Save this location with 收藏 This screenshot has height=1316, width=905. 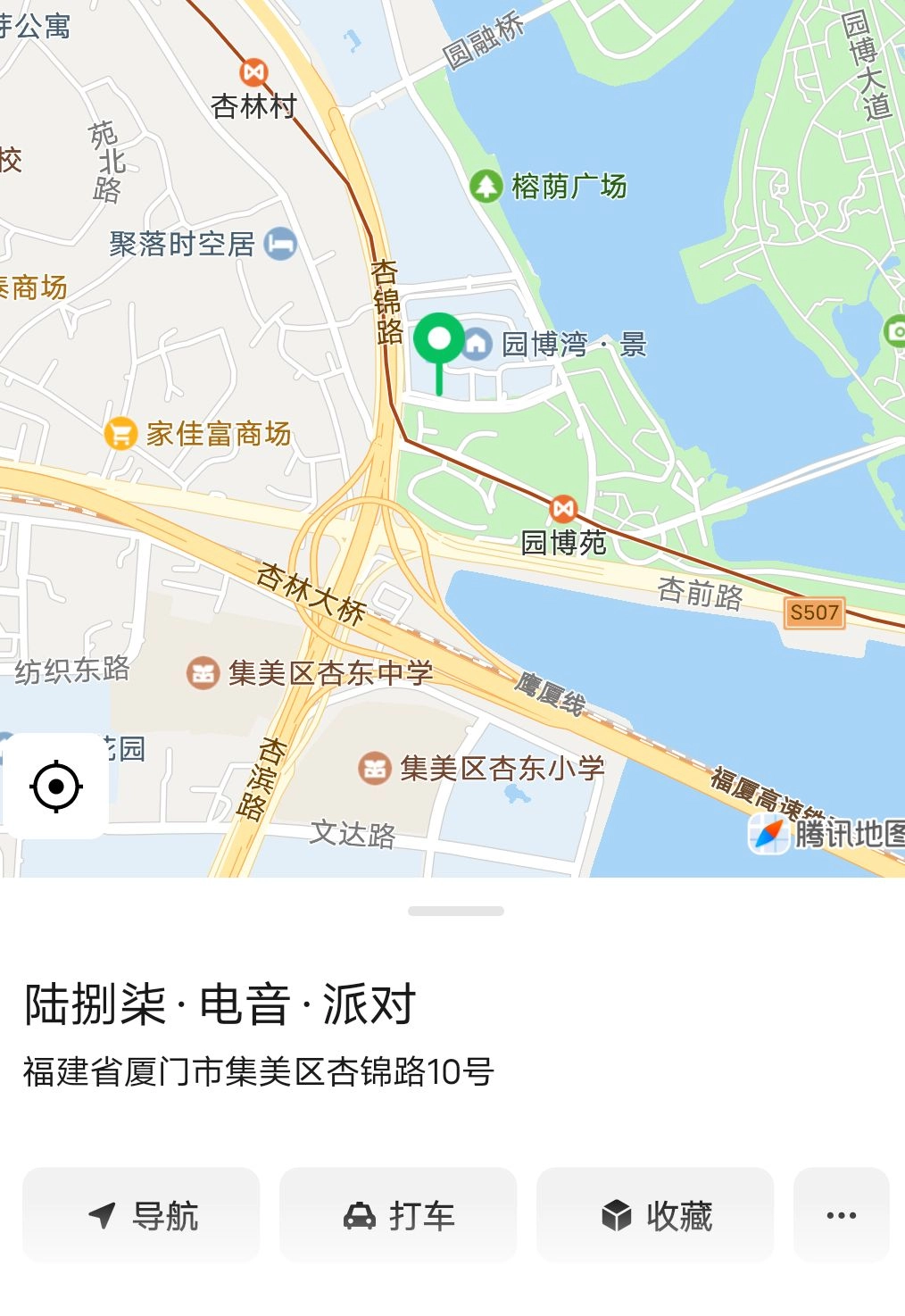(x=655, y=1215)
